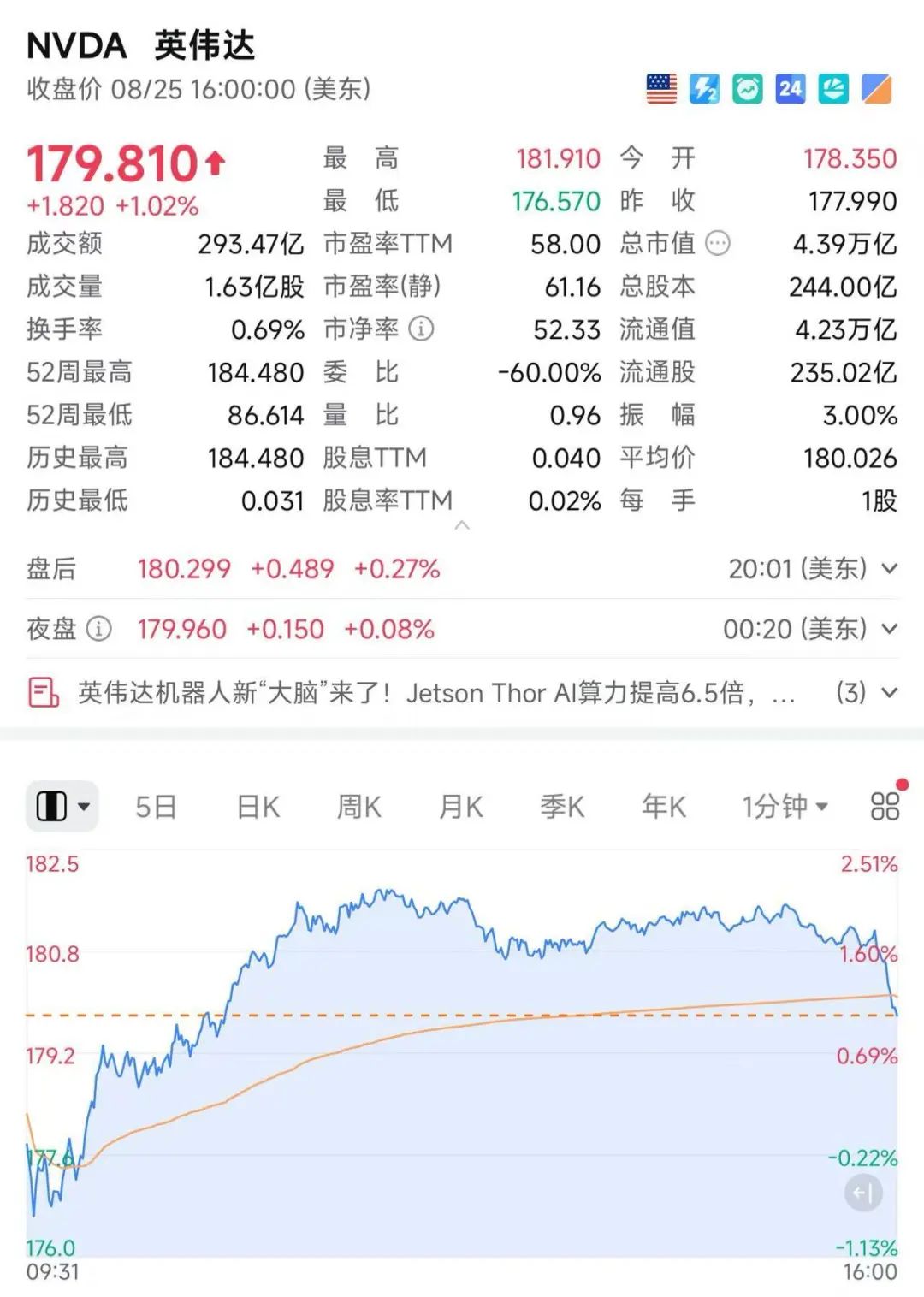Viewport: 924px width, 1297px height.
Task: Open the 总市值 more options icon
Action: coord(718,244)
